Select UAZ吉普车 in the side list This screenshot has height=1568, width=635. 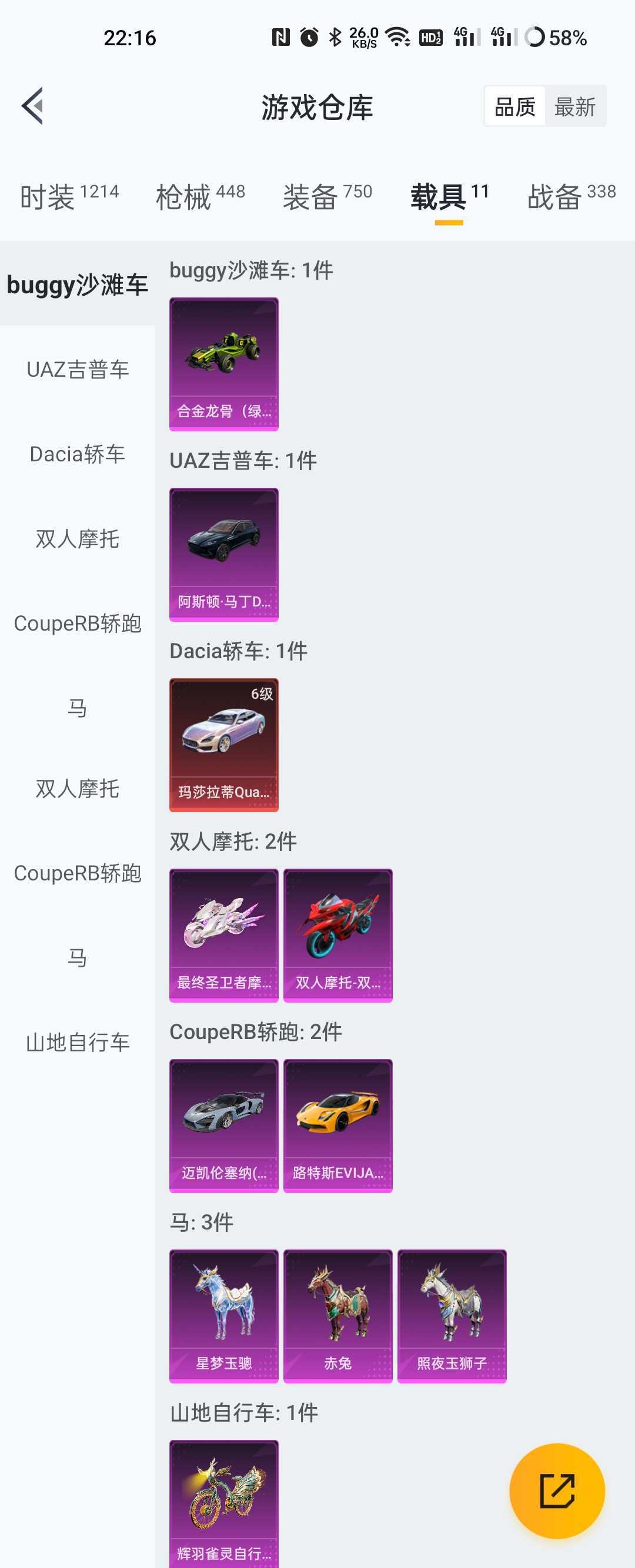78,370
